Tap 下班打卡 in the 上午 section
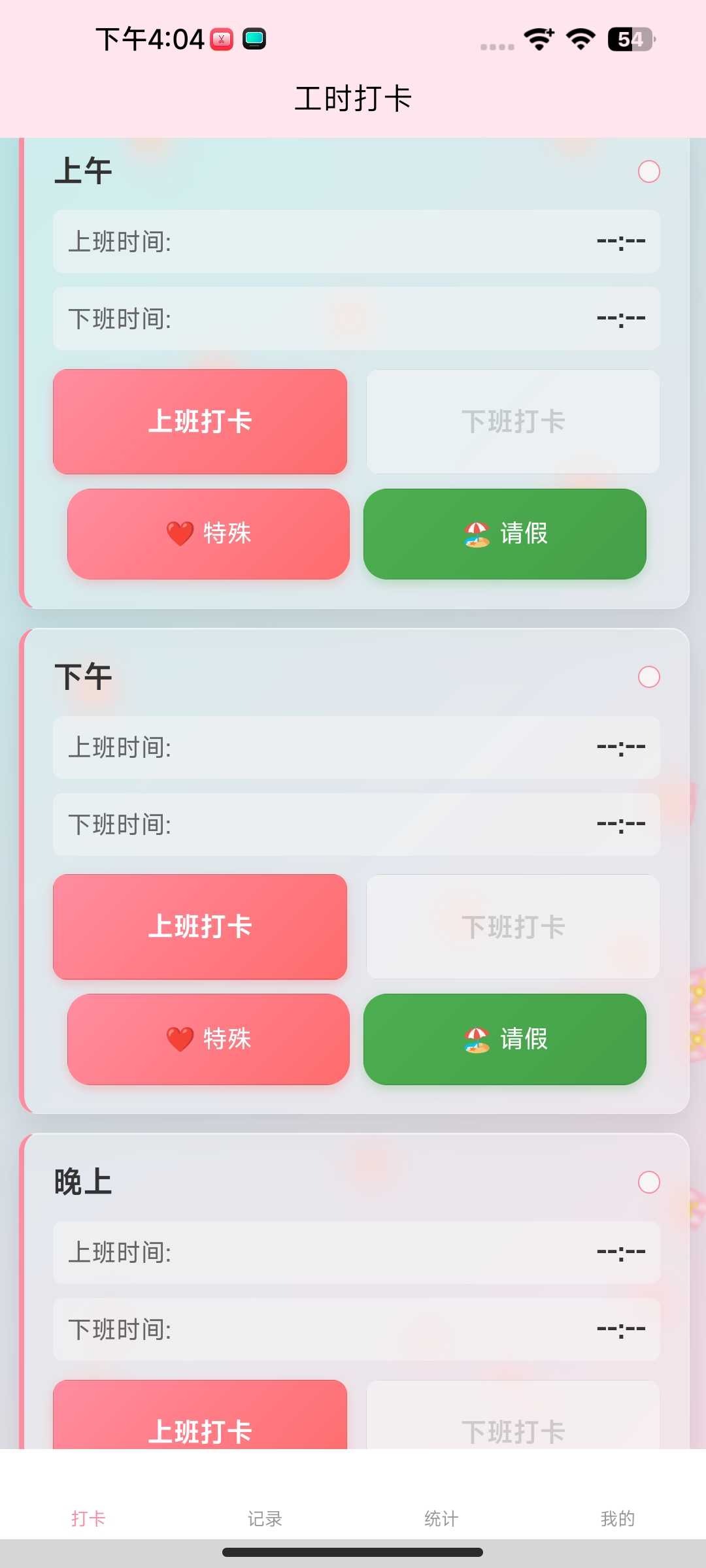 click(x=513, y=421)
